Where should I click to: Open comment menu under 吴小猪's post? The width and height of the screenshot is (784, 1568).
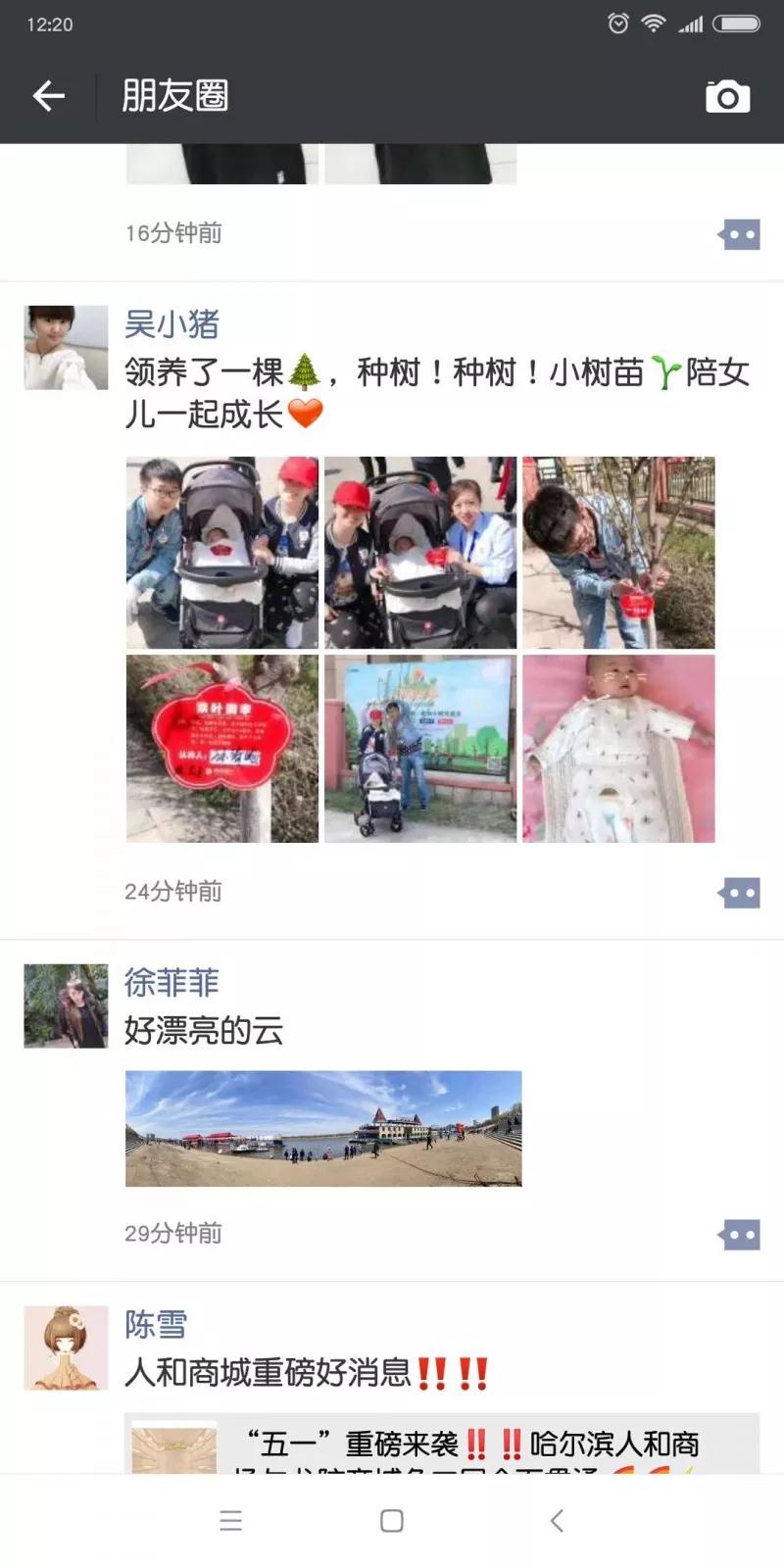[739, 893]
